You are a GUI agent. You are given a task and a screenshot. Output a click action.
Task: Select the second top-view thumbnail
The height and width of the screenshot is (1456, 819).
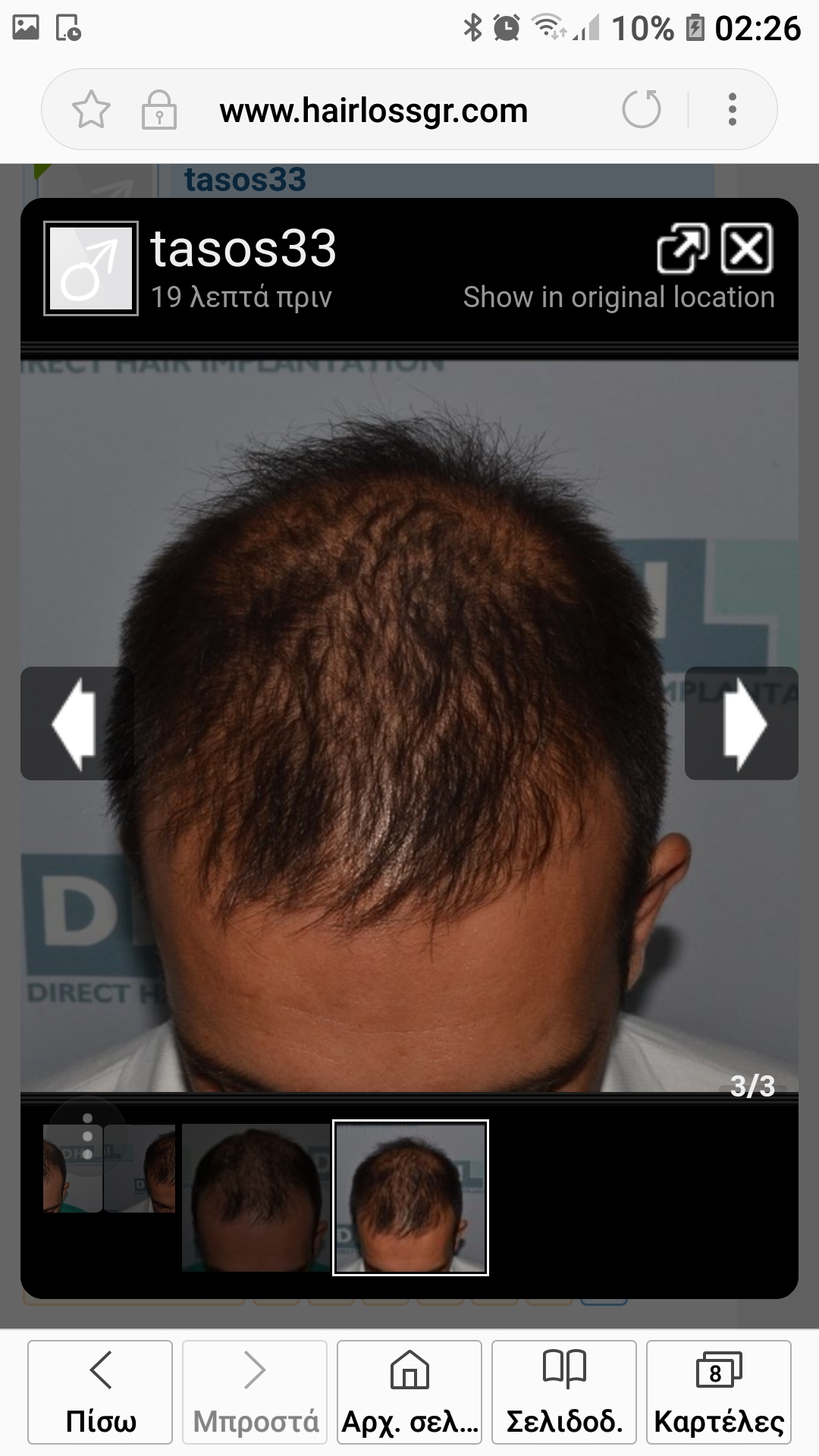coord(256,1197)
